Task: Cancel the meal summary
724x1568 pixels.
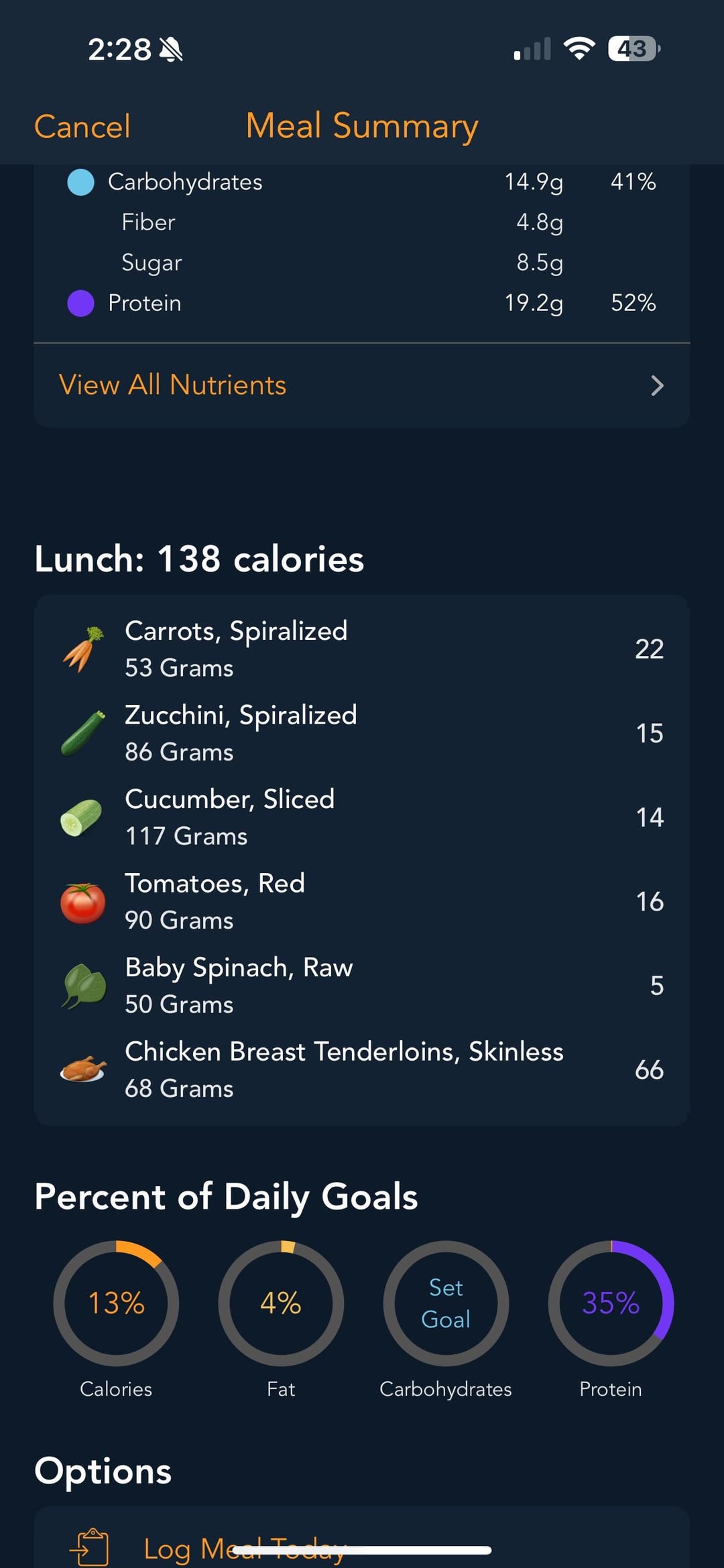Action: (82, 127)
